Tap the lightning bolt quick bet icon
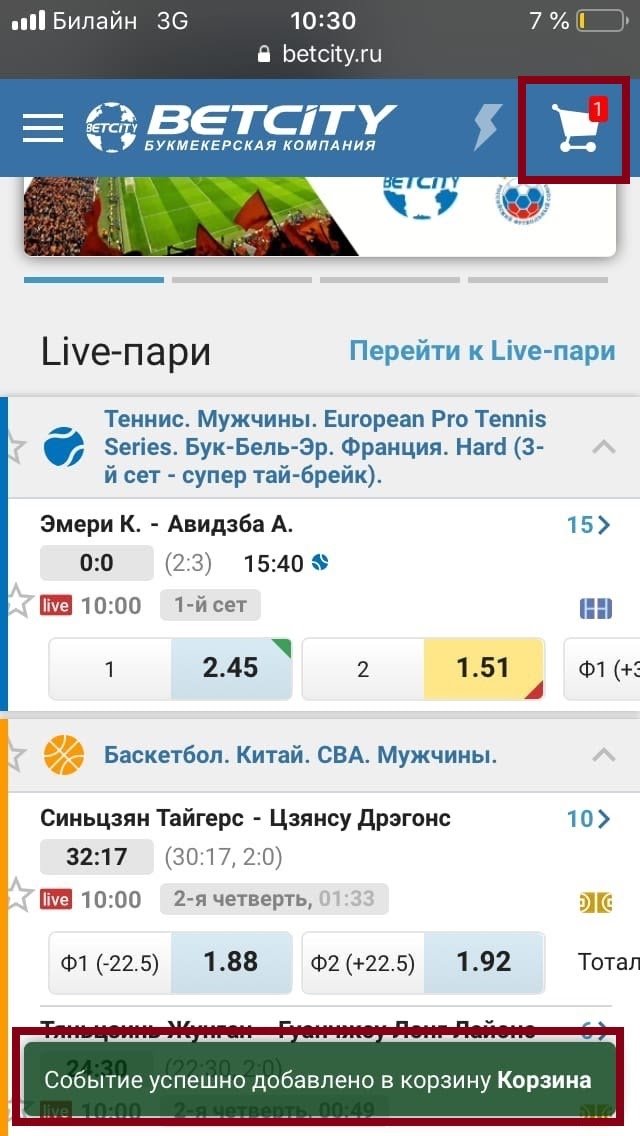The width and height of the screenshot is (640, 1136). pos(487,128)
